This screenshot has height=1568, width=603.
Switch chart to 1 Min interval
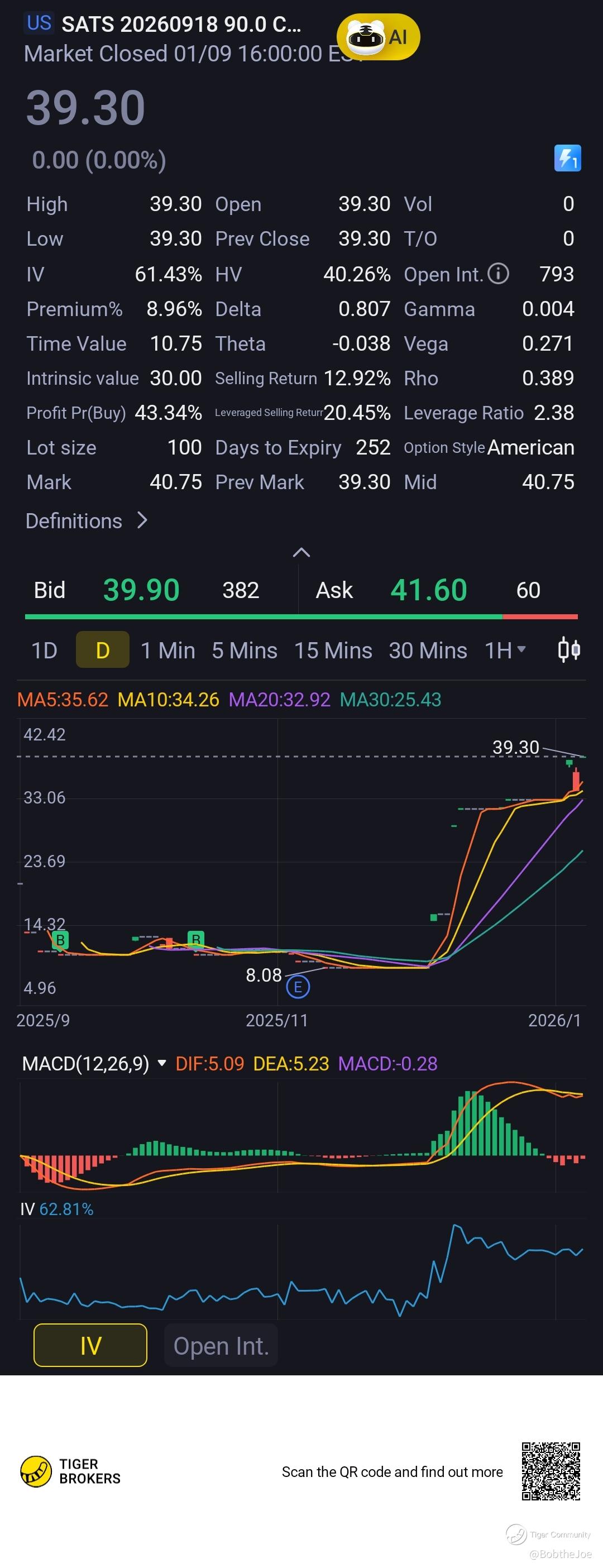tap(168, 650)
